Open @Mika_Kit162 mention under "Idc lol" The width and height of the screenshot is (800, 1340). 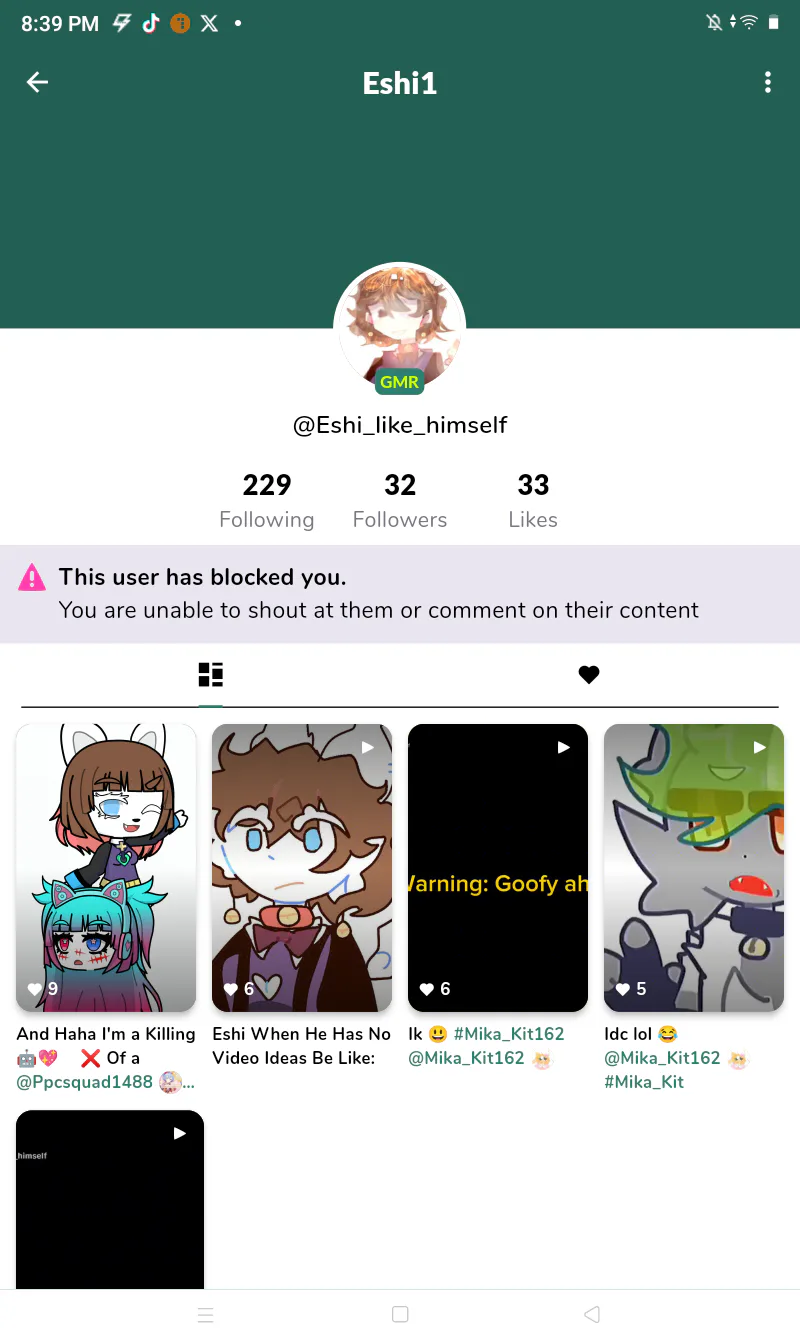tap(662, 1058)
